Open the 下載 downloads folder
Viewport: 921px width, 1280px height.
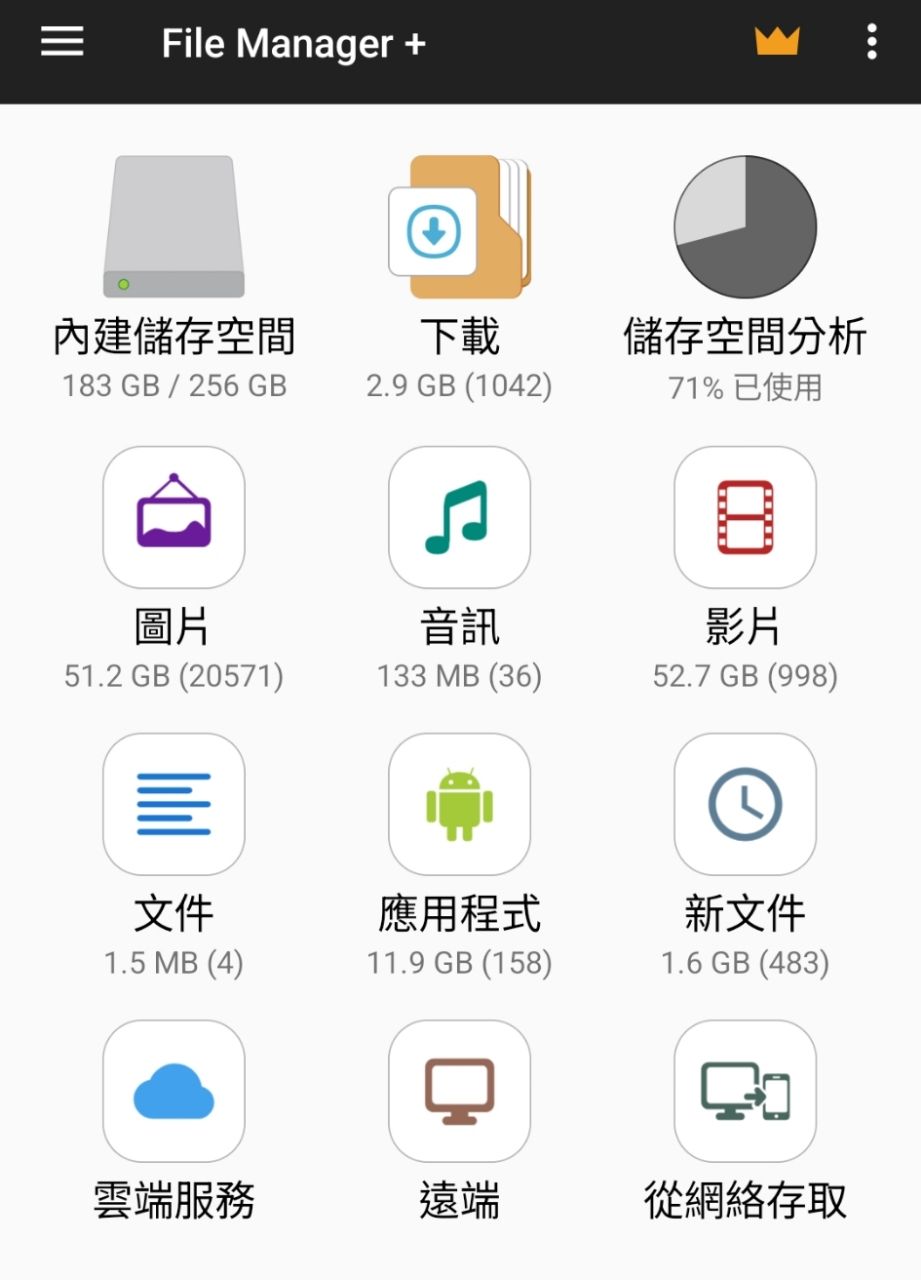(460, 228)
